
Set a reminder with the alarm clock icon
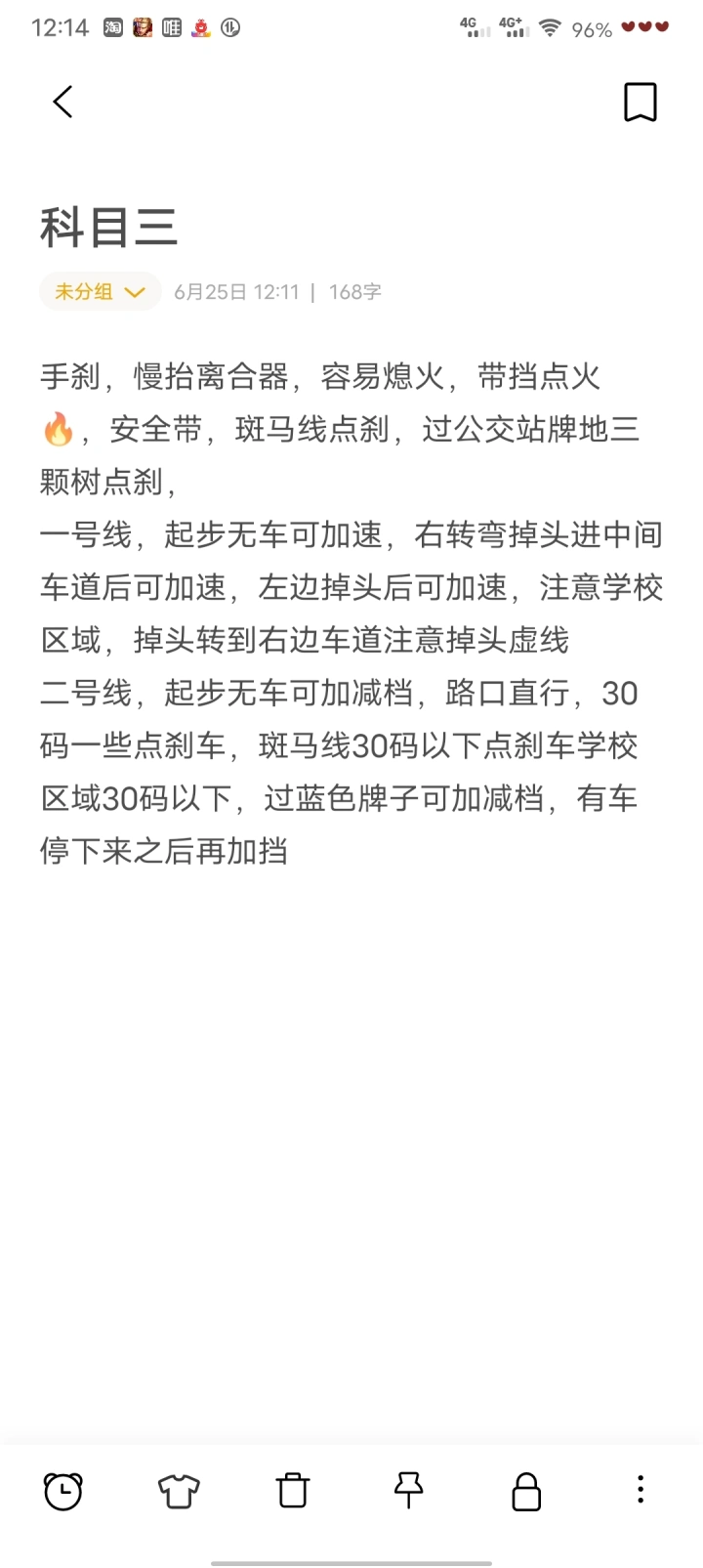click(63, 1491)
